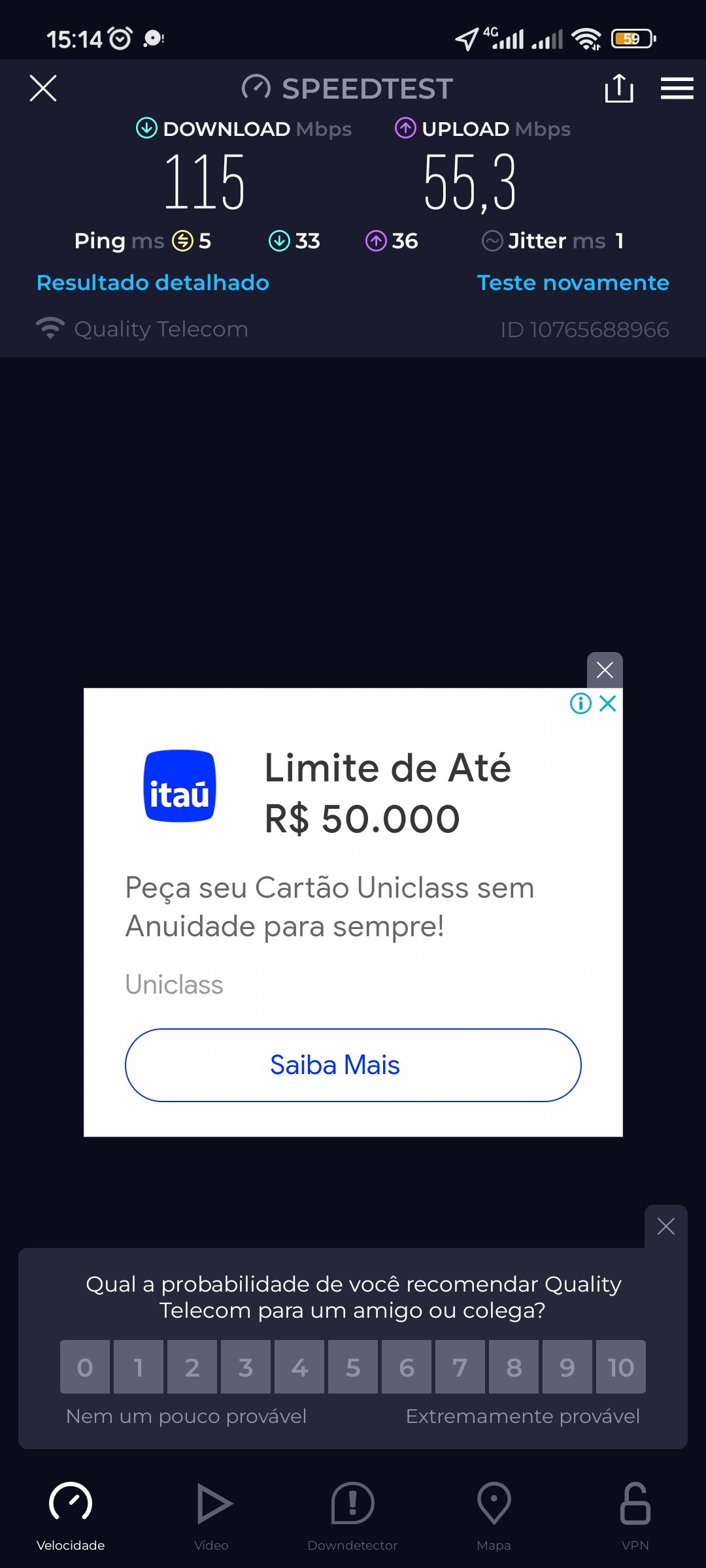Go to the Mapa tab
Screen dimensions: 706x1568
coord(494,1516)
